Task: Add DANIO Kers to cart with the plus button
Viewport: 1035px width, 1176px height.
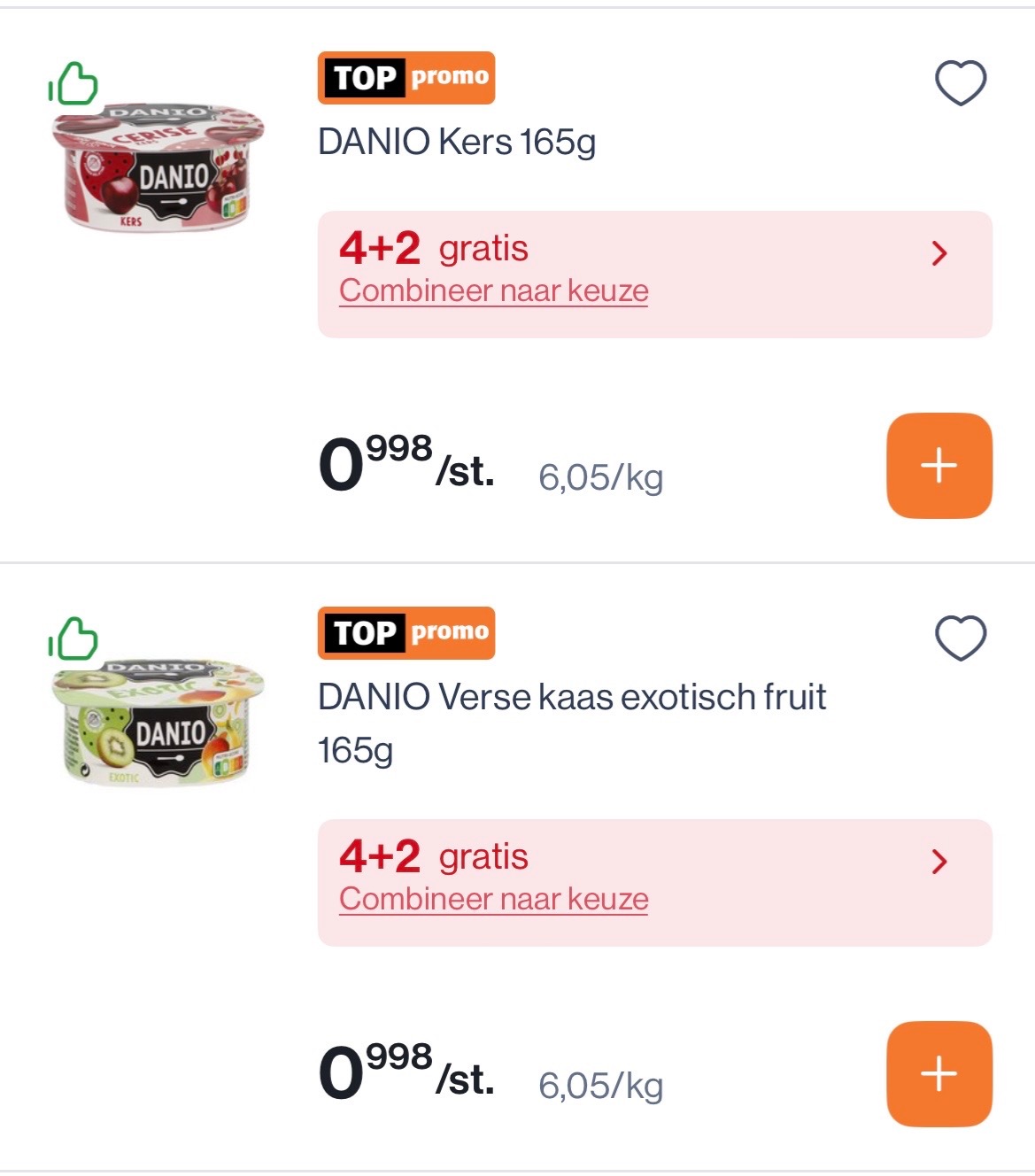Action: [938, 463]
